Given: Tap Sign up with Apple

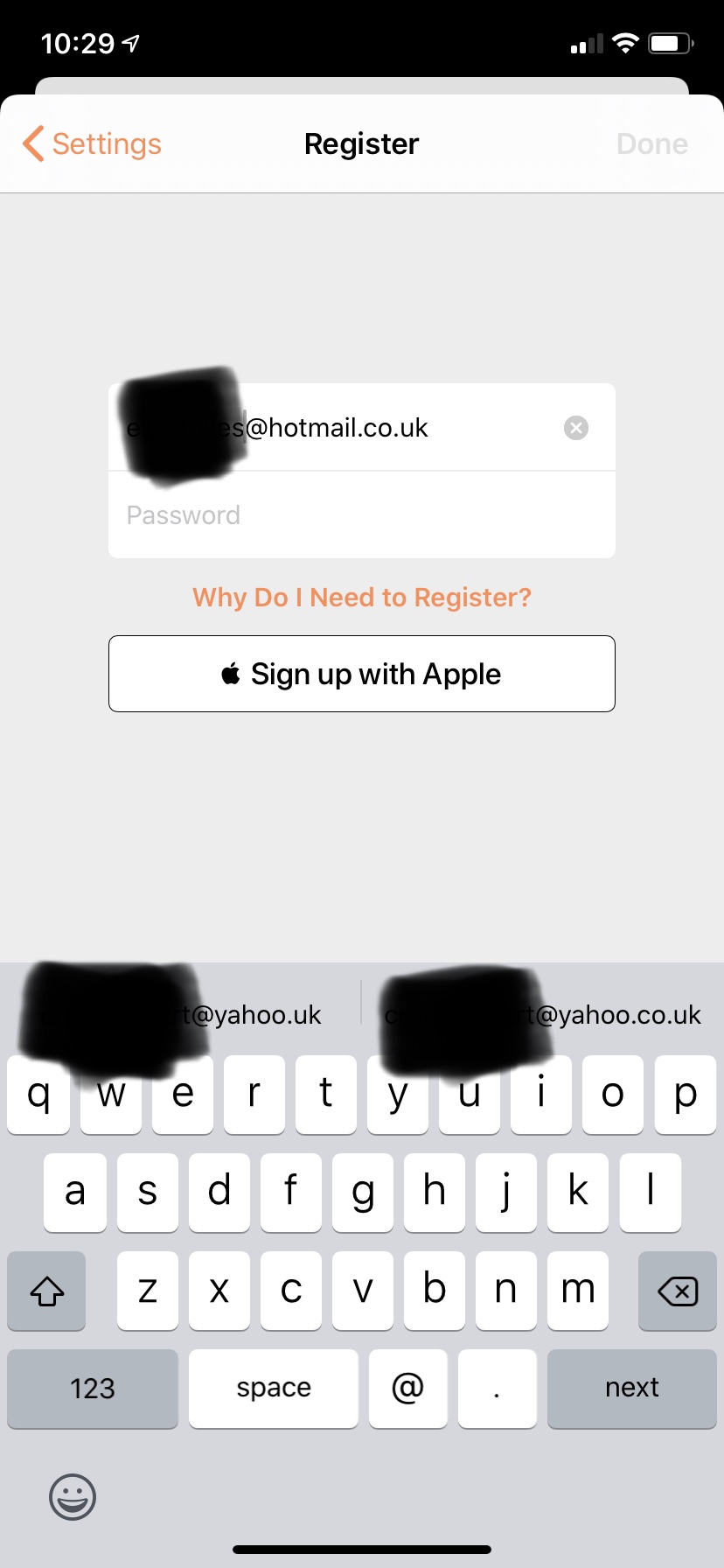Looking at the screenshot, I should [x=362, y=674].
